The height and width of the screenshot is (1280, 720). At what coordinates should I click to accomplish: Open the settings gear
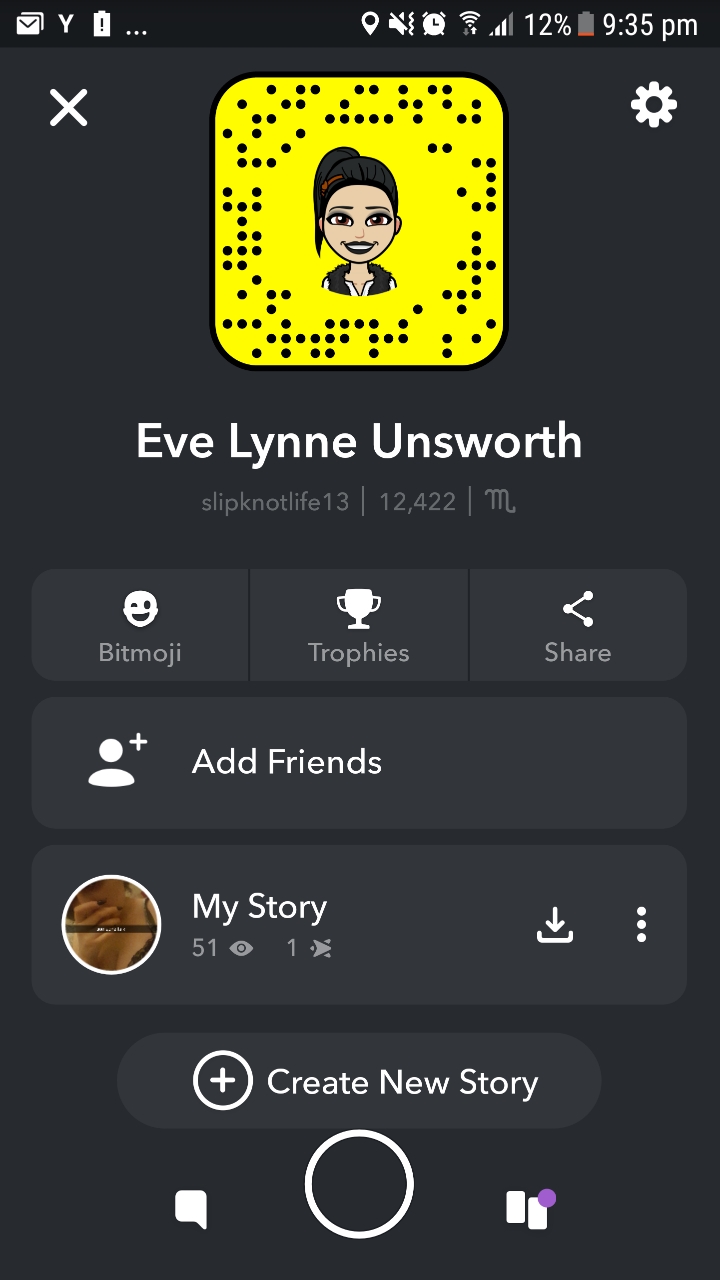click(653, 105)
